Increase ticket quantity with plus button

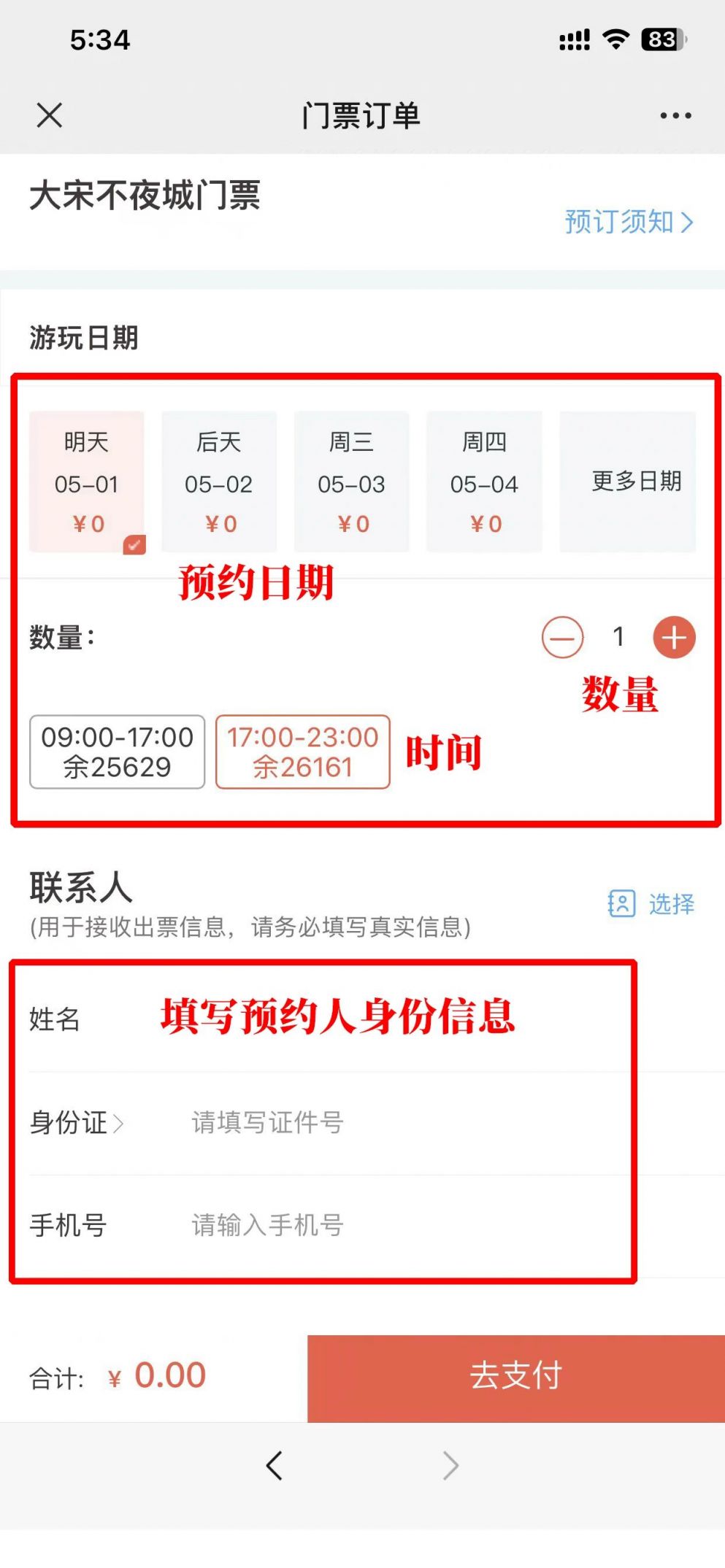point(674,638)
